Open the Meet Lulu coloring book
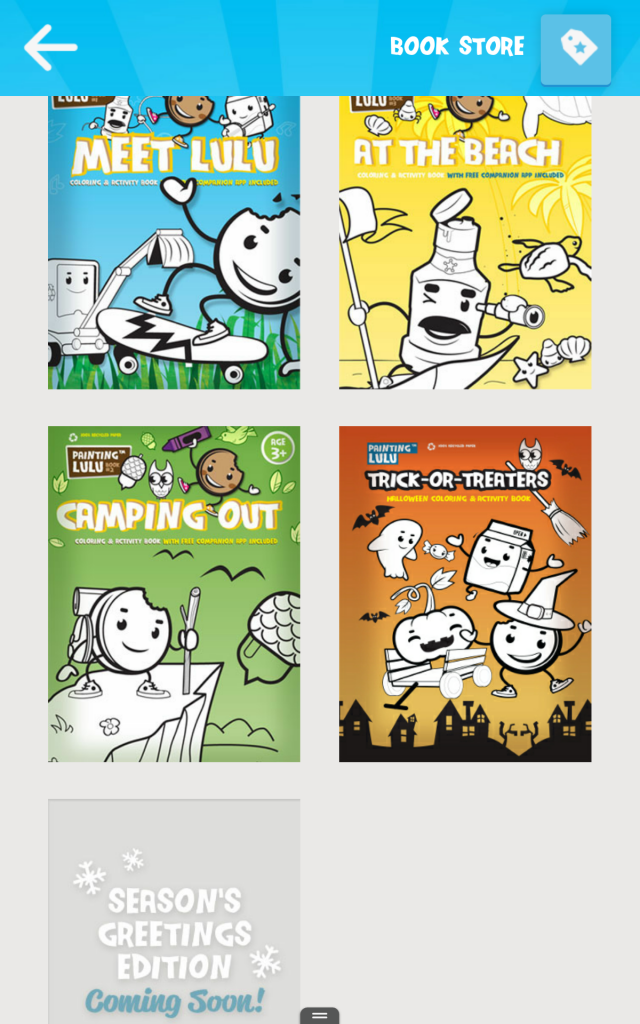The width and height of the screenshot is (640, 1024). point(174,242)
